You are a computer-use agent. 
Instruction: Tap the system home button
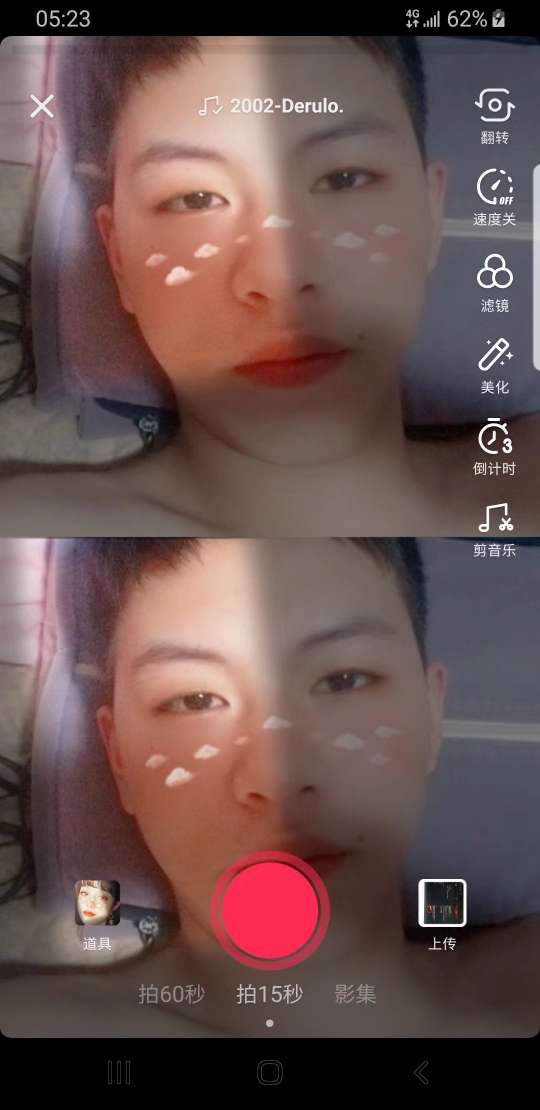tap(270, 1072)
